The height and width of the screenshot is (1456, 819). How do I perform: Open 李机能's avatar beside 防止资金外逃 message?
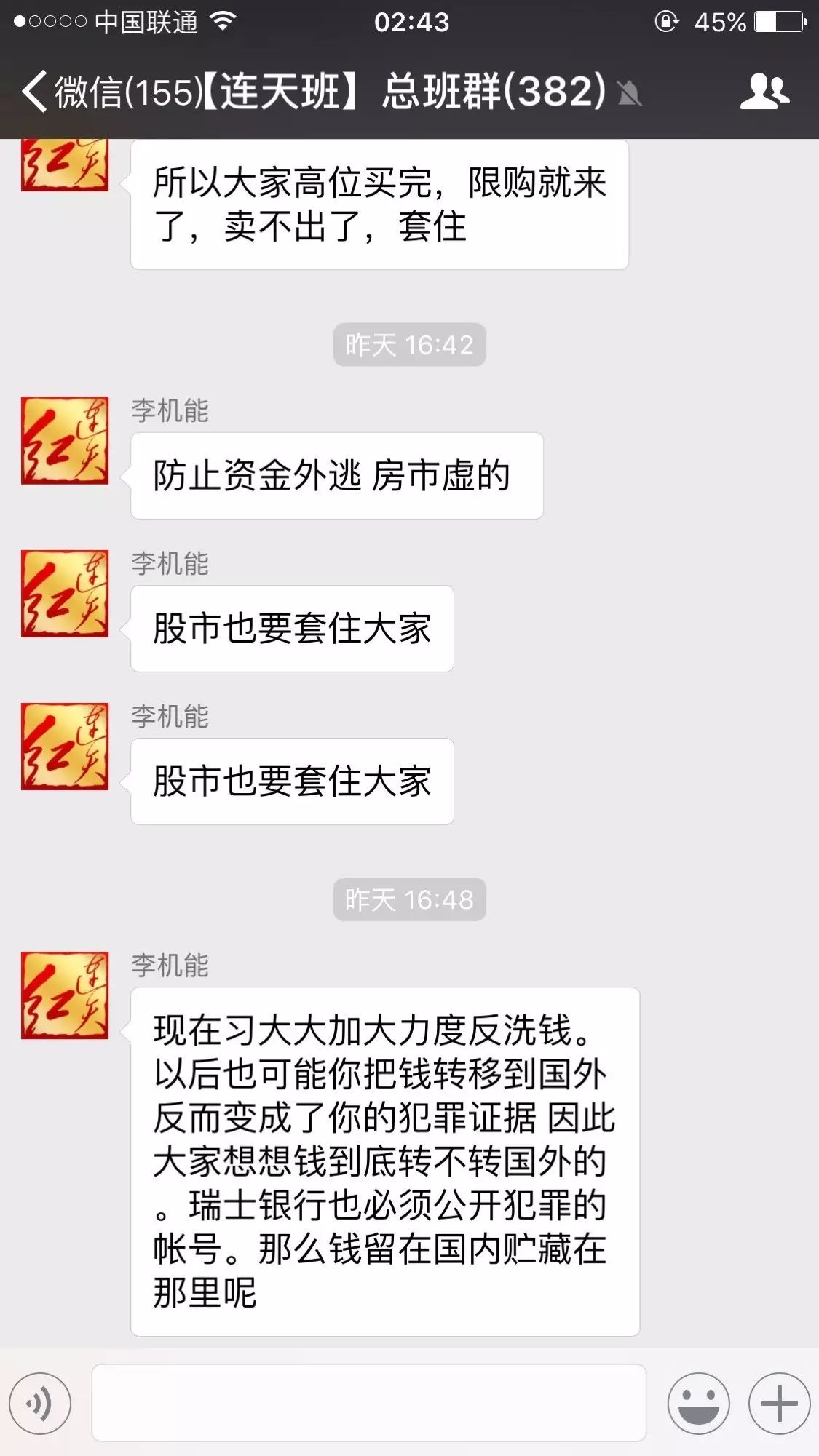pyautogui.click(x=65, y=441)
